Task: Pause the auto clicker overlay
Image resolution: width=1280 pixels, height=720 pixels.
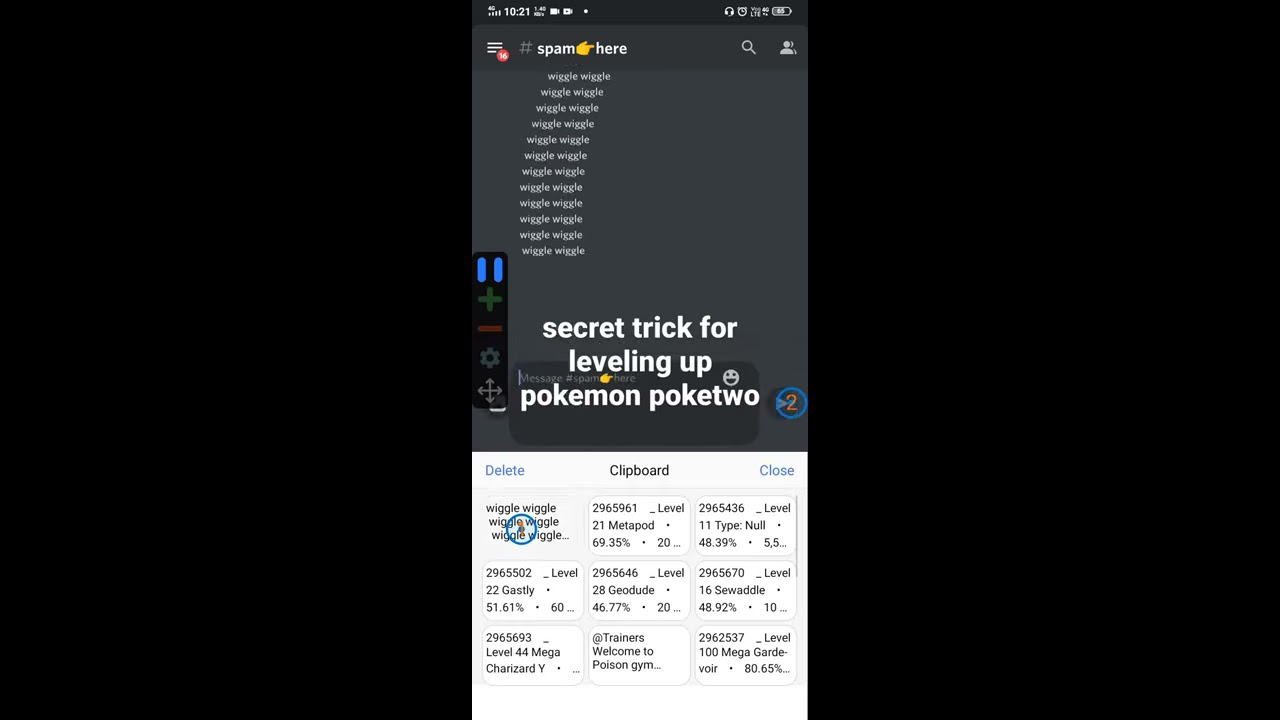Action: [490, 270]
